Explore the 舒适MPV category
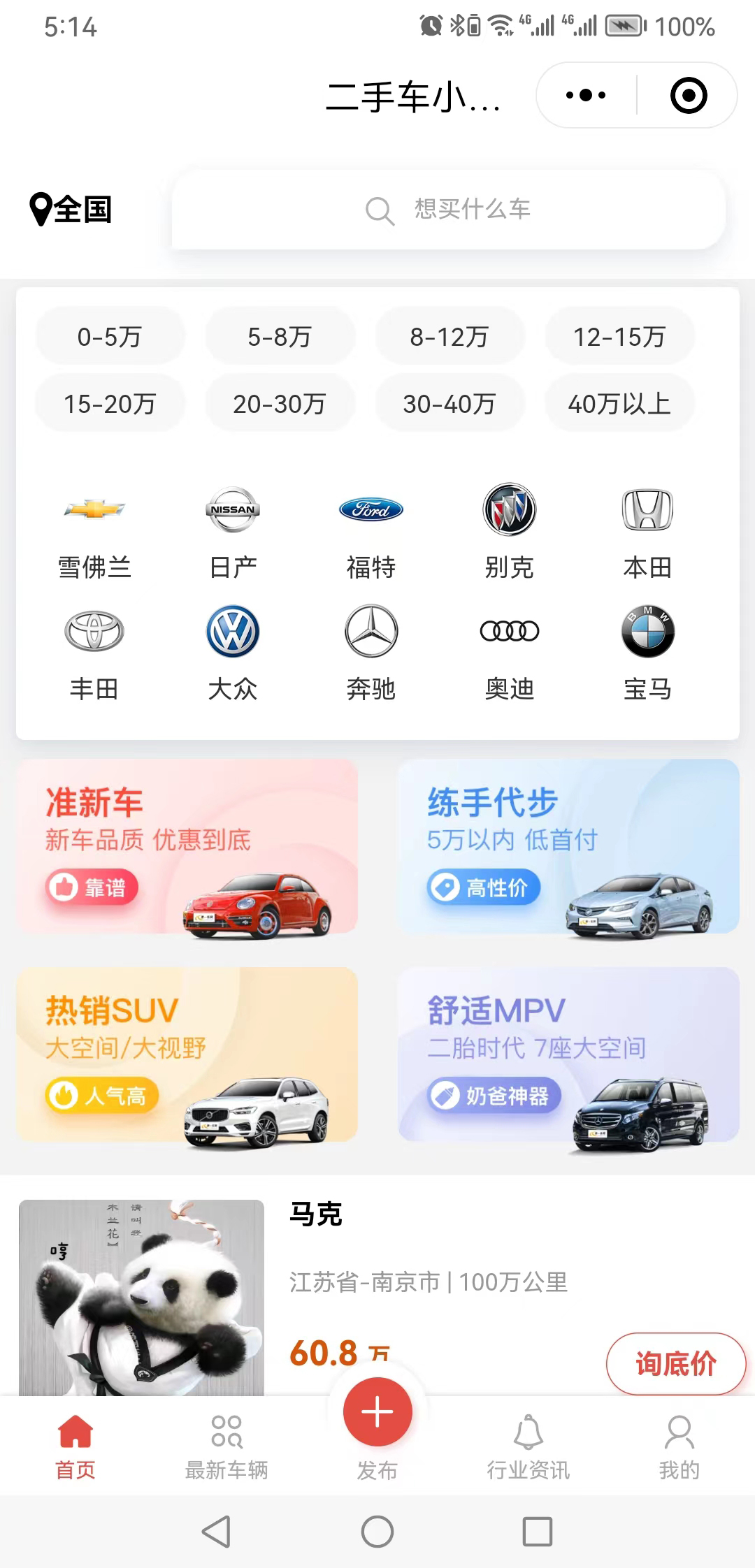 click(568, 1054)
